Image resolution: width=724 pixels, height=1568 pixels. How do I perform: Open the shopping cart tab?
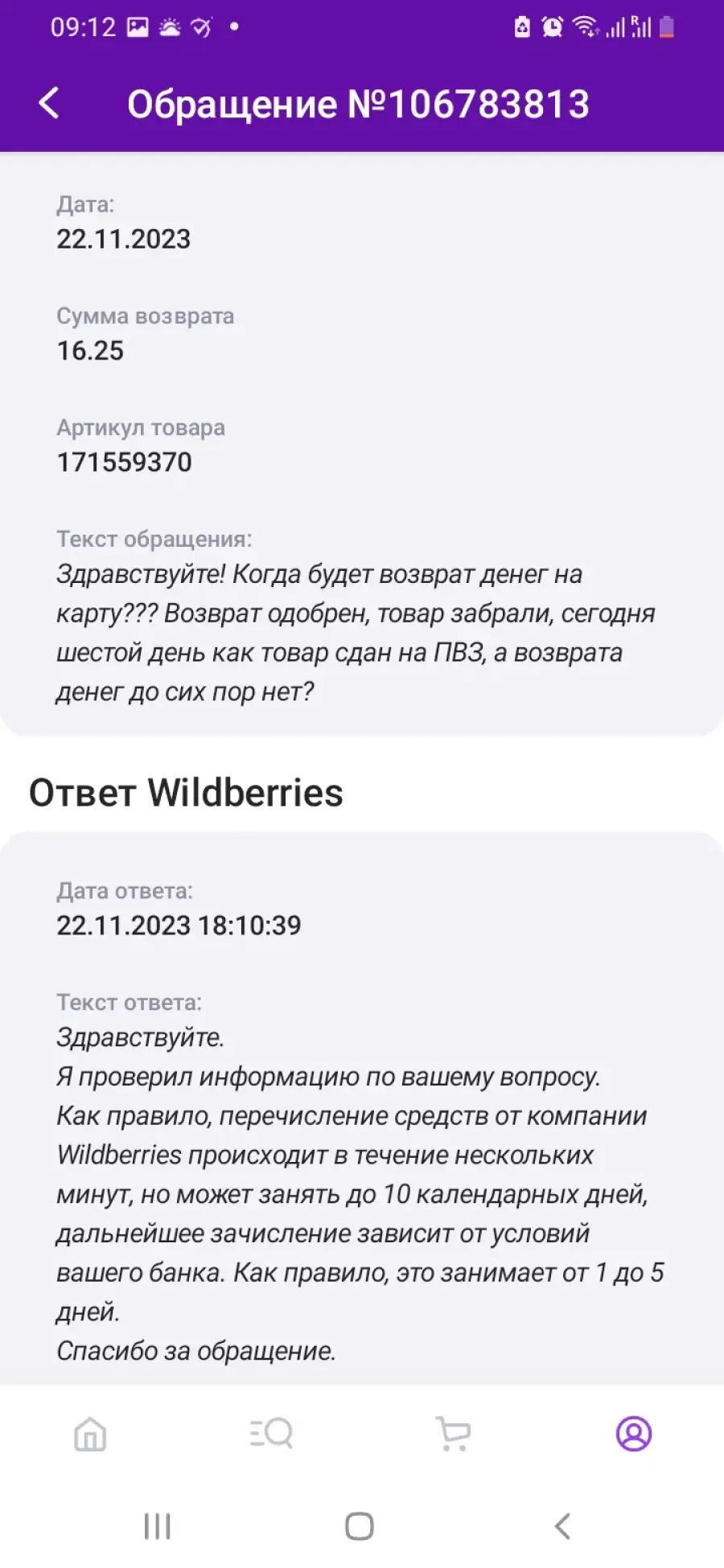click(453, 1434)
